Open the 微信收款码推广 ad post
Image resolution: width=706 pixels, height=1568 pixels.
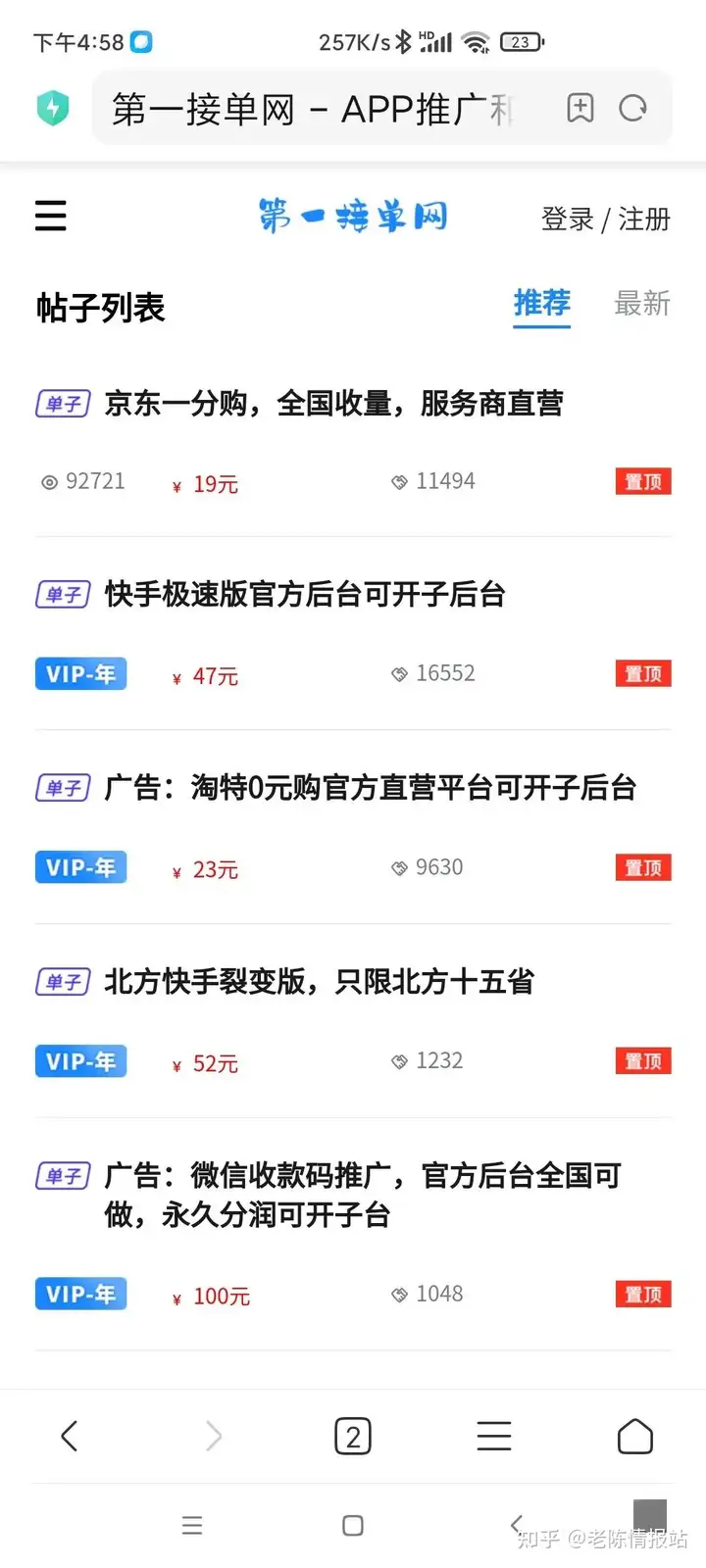tap(363, 1195)
